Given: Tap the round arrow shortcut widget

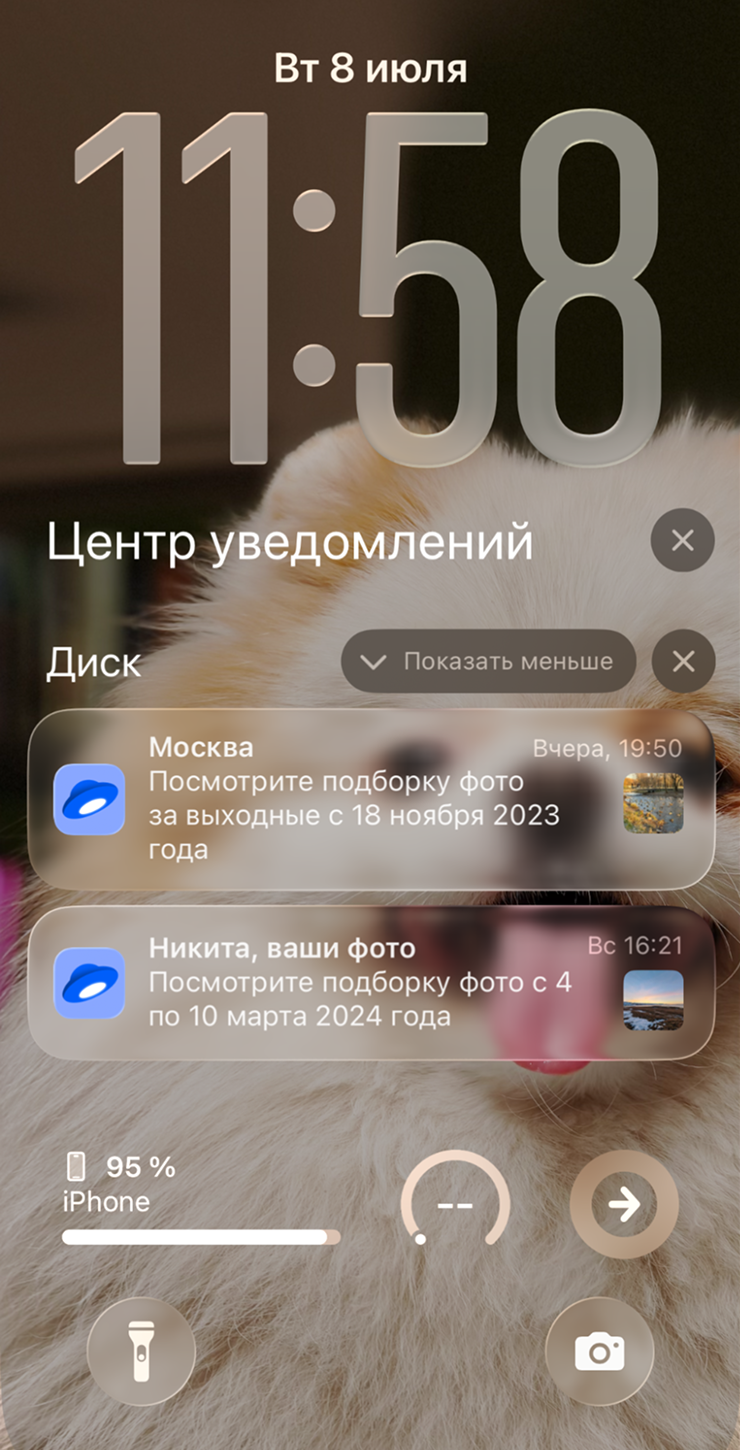Looking at the screenshot, I should pos(624,1204).
